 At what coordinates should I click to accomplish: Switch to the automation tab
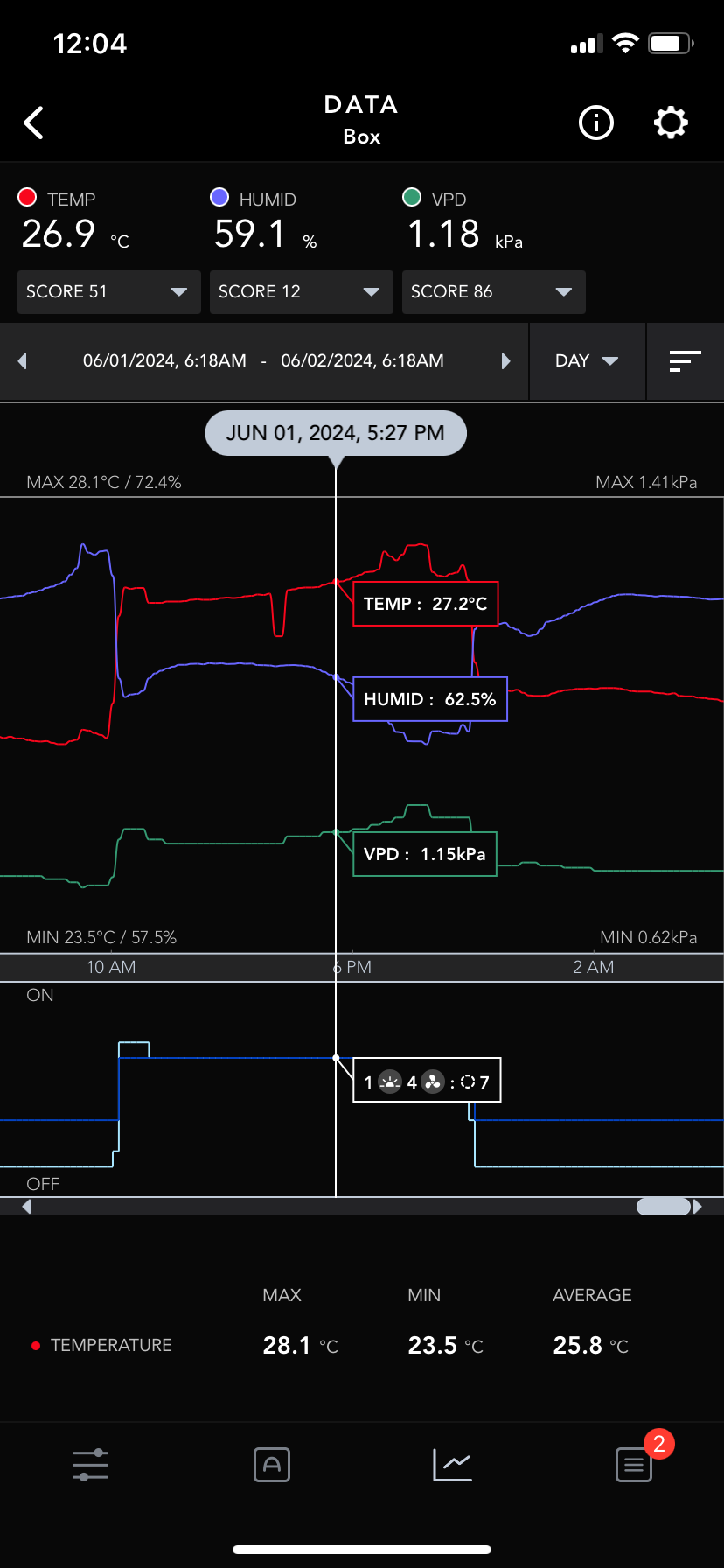tap(272, 1465)
